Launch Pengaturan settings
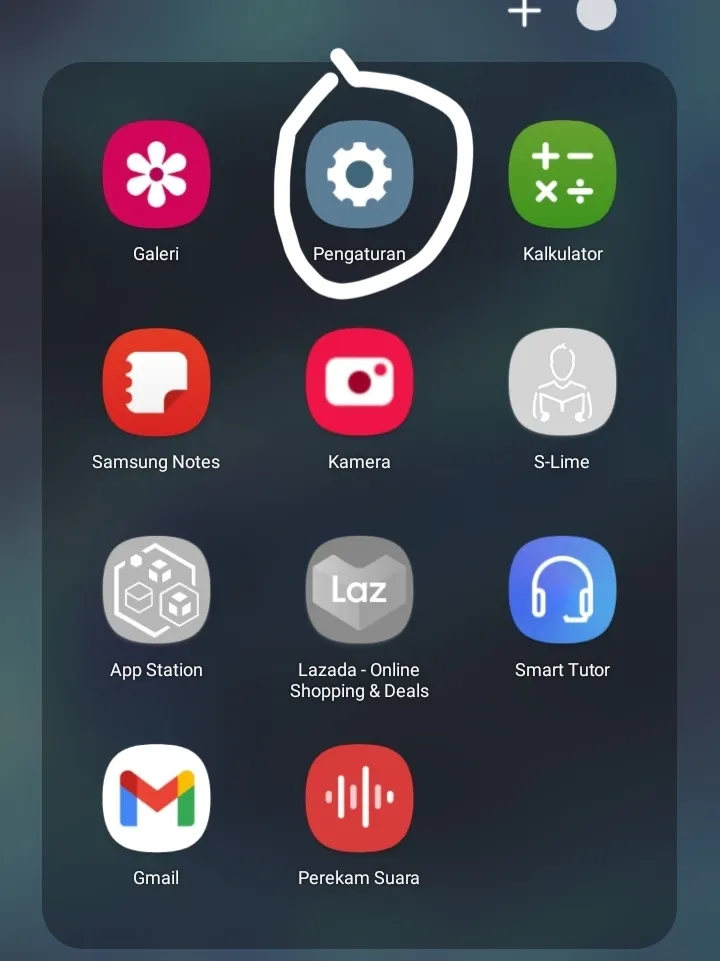The width and height of the screenshot is (720, 961). [x=359, y=174]
